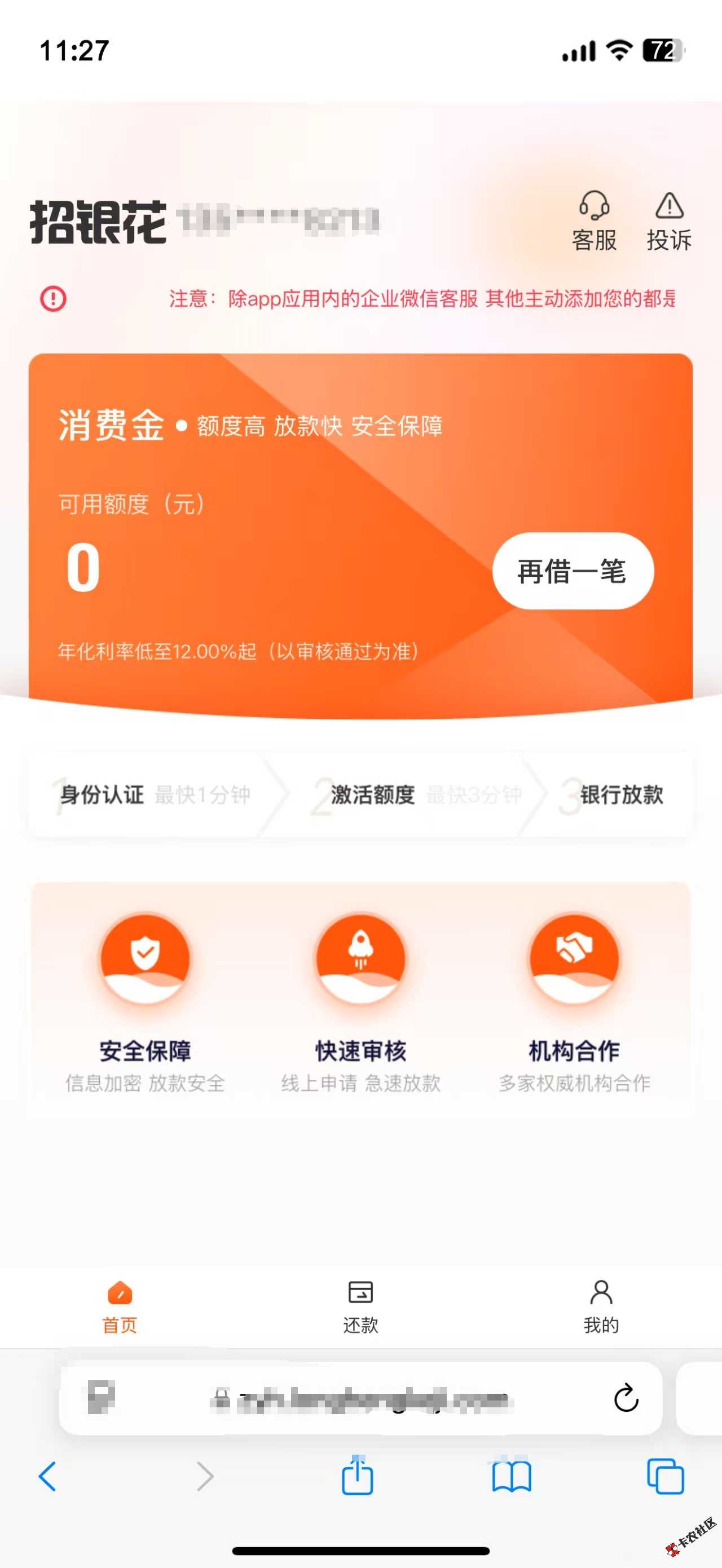Open the page settings icon in address bar
Image resolution: width=722 pixels, height=1568 pixels.
tap(101, 1398)
